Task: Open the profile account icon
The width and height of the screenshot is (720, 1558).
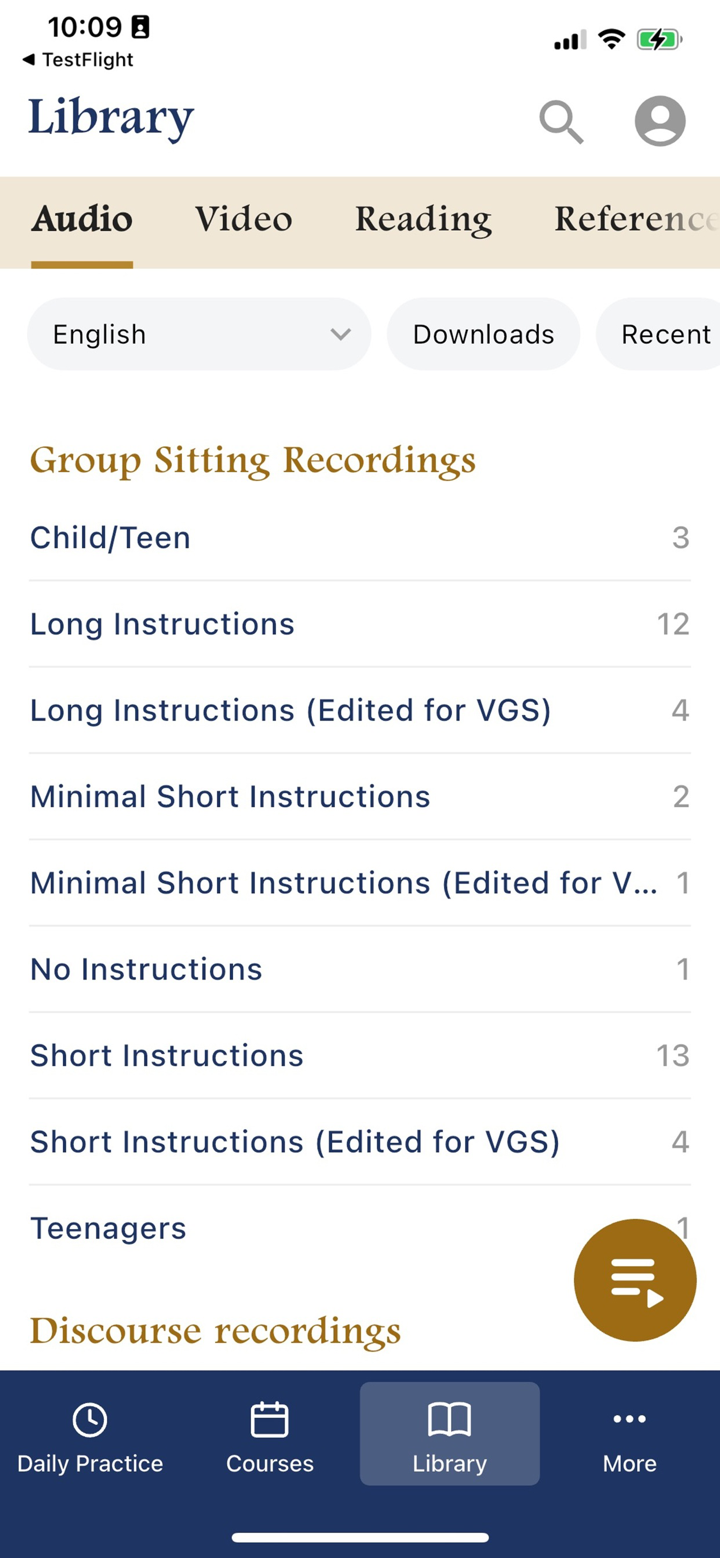Action: [660, 121]
